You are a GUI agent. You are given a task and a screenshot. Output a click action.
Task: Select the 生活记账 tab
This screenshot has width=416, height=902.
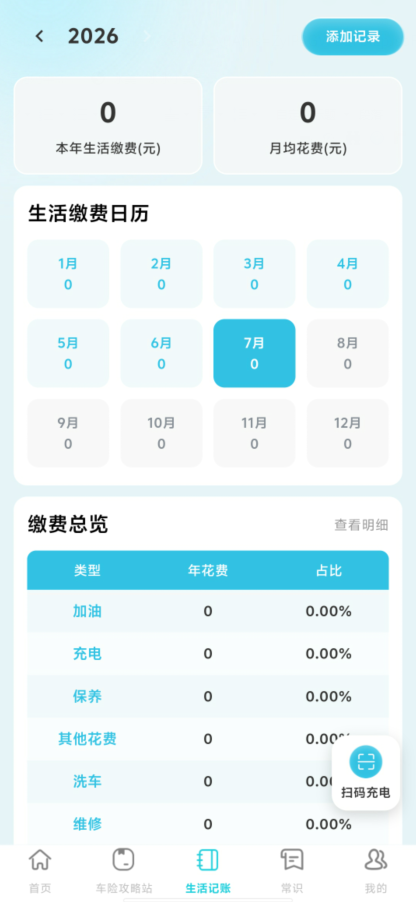[x=208, y=870]
